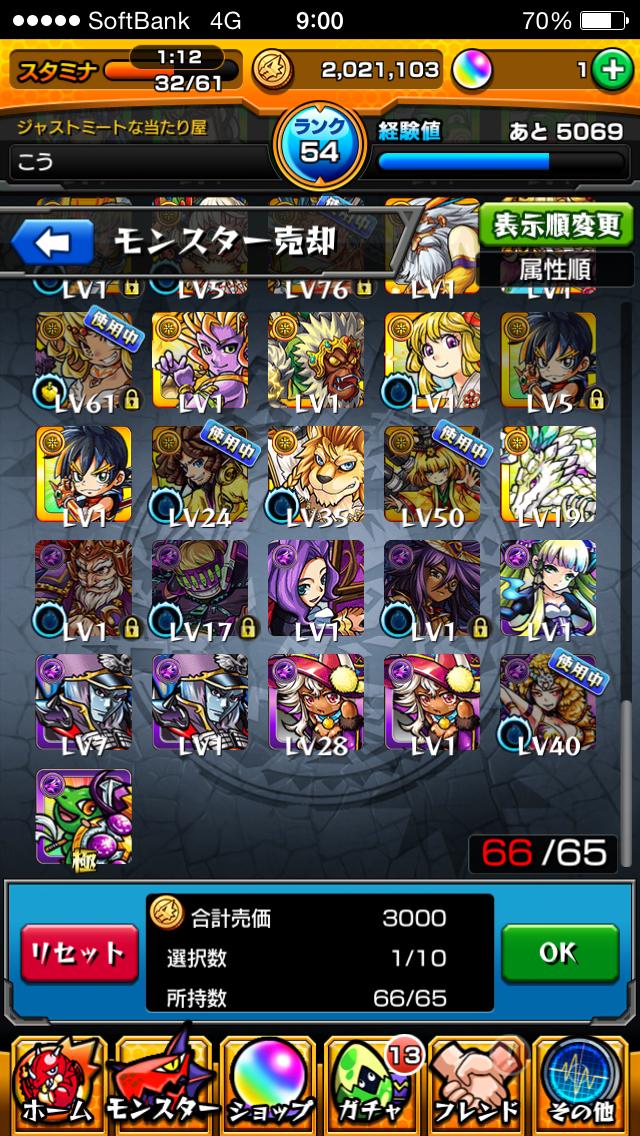Switch to the モンスター tab
The width and height of the screenshot is (640, 1136).
coord(161,1085)
